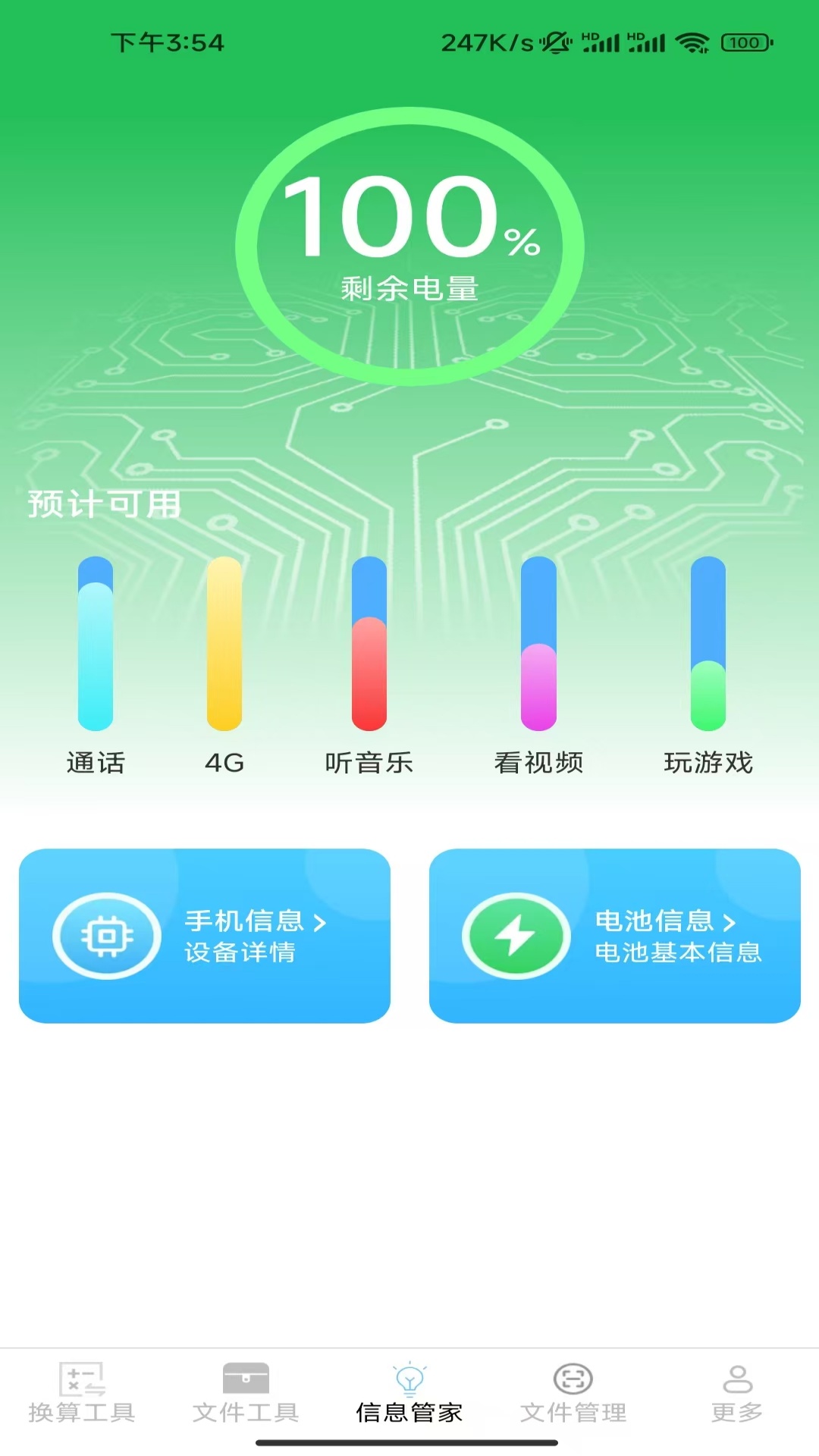
Task: Switch to the 换算工具 tab
Action: tap(82, 1394)
